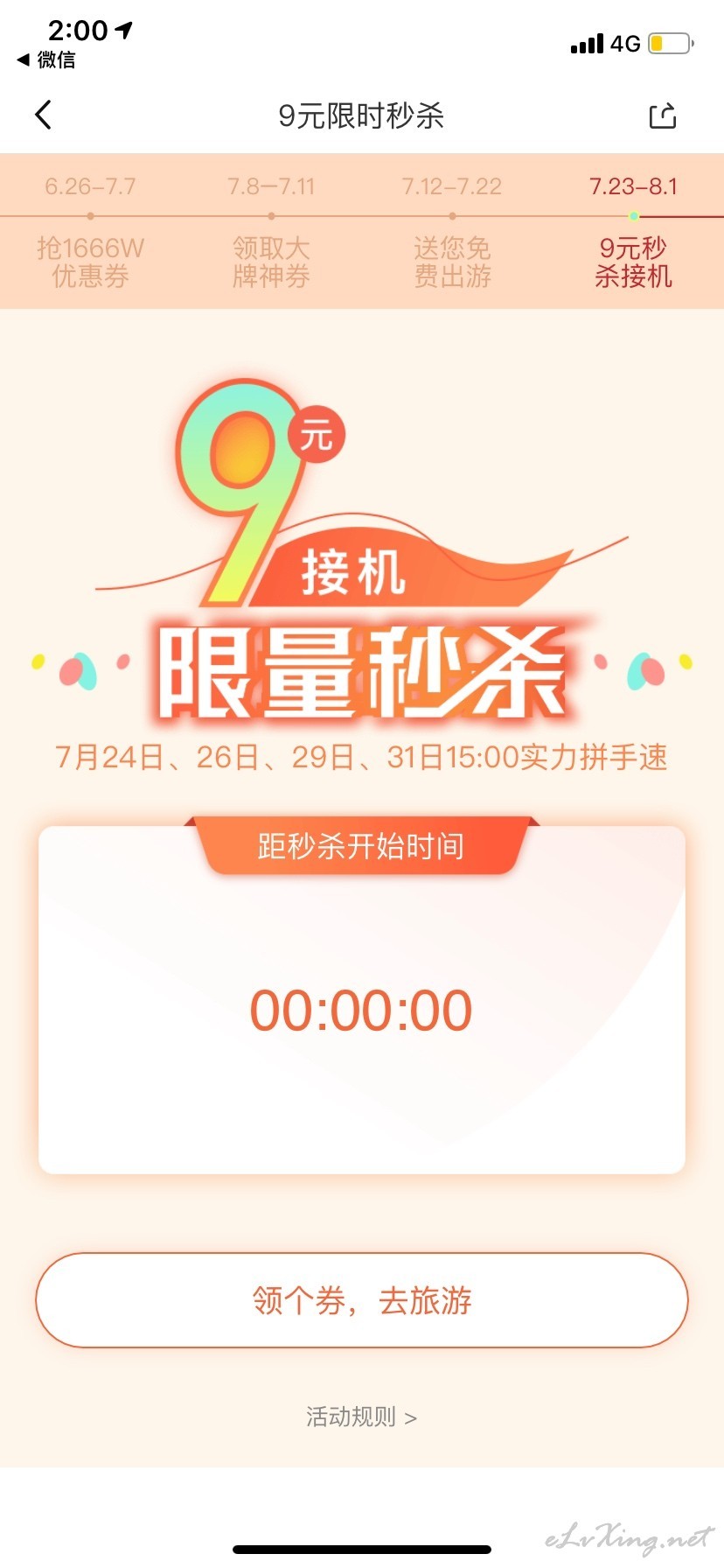
Task: Share this 9元限时秒杀 page
Action: coord(663,115)
